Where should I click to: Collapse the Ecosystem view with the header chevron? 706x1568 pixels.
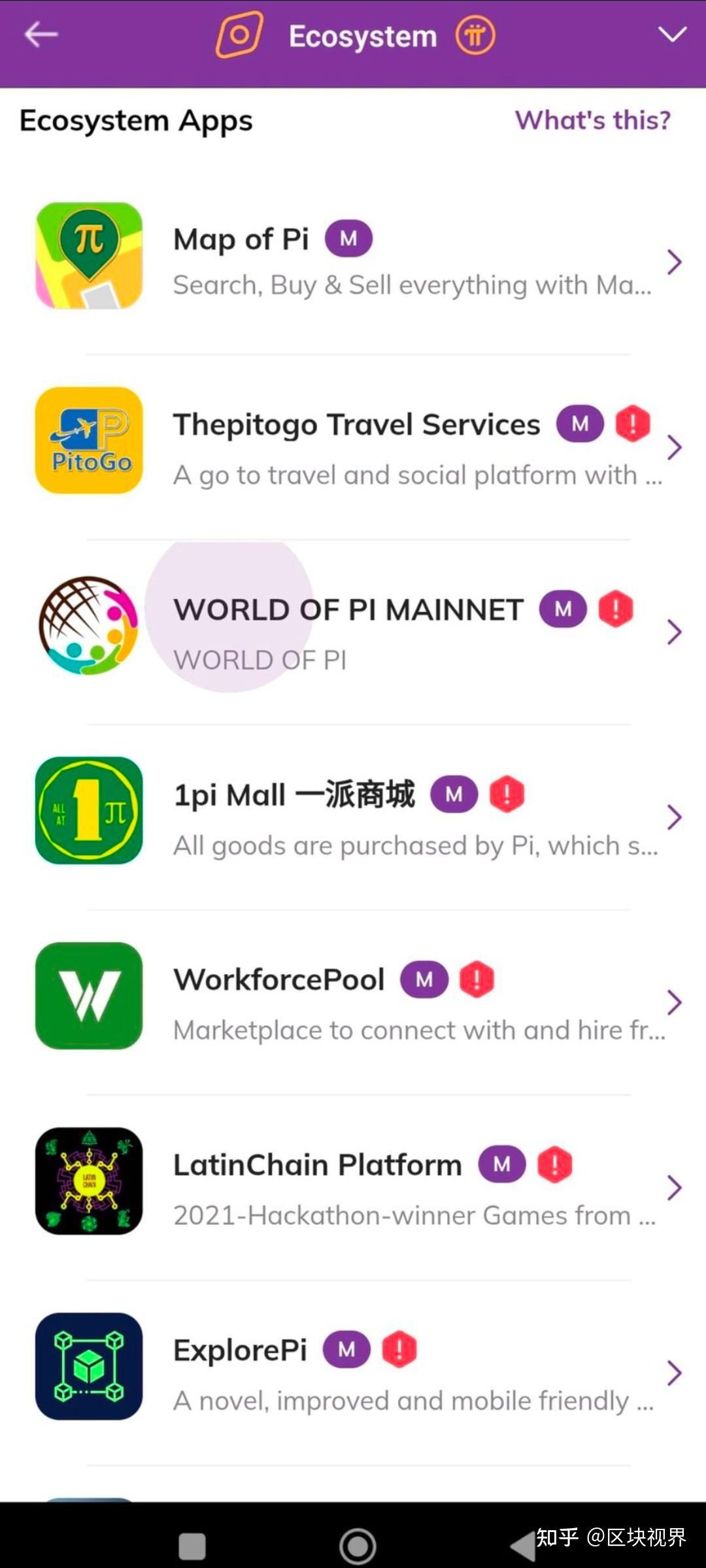pos(672,36)
